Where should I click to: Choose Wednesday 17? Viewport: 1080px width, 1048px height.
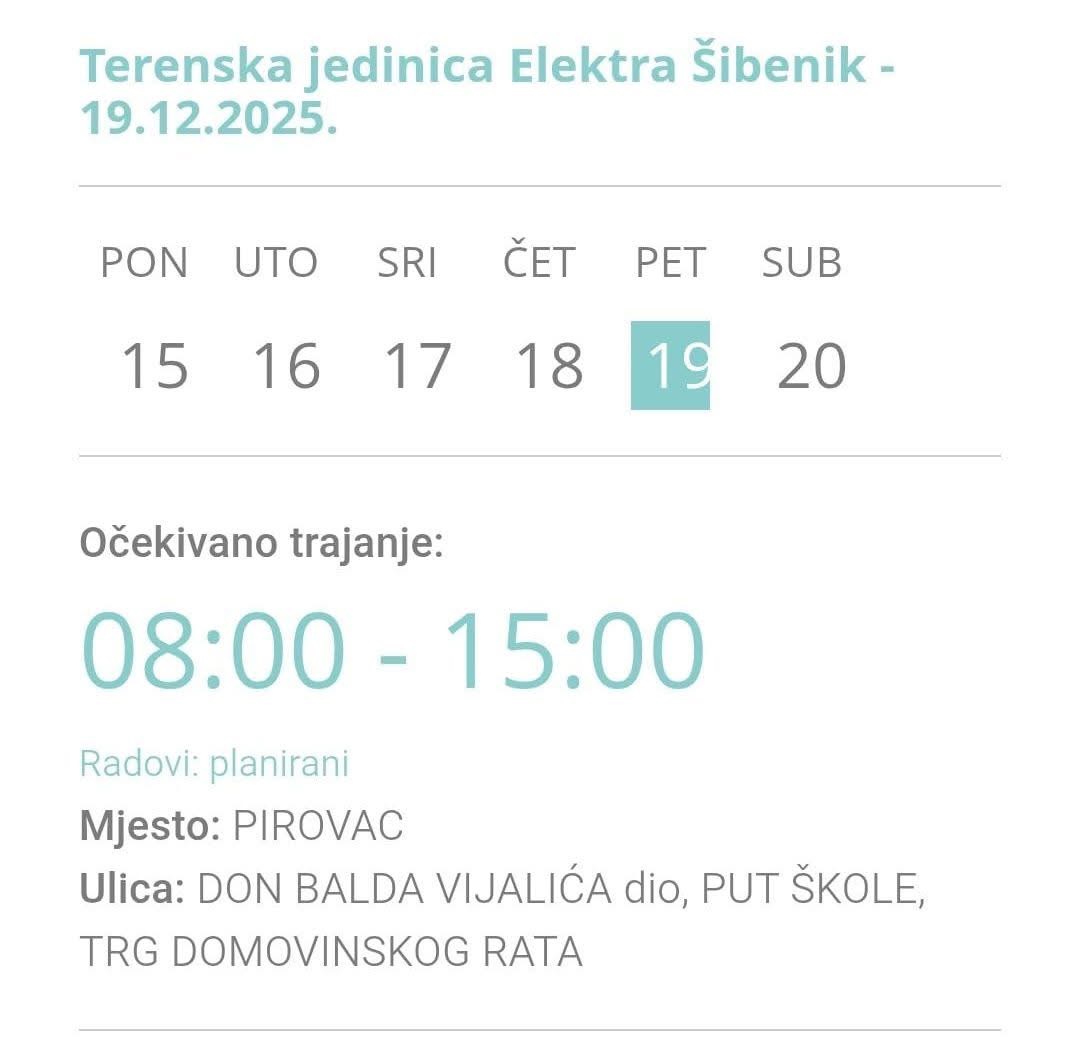[x=417, y=365]
